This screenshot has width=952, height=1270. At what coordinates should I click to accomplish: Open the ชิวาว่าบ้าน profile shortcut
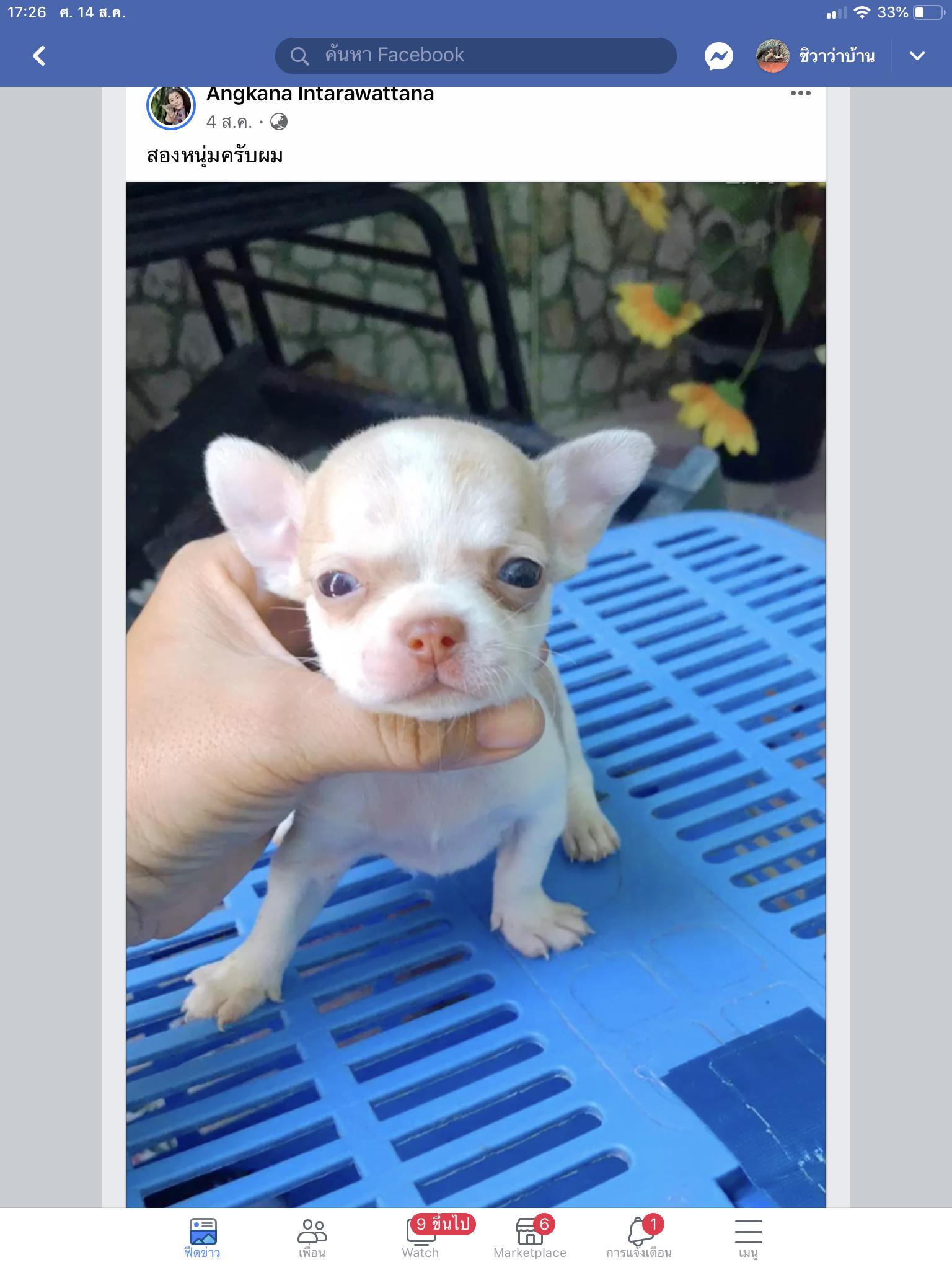816,56
